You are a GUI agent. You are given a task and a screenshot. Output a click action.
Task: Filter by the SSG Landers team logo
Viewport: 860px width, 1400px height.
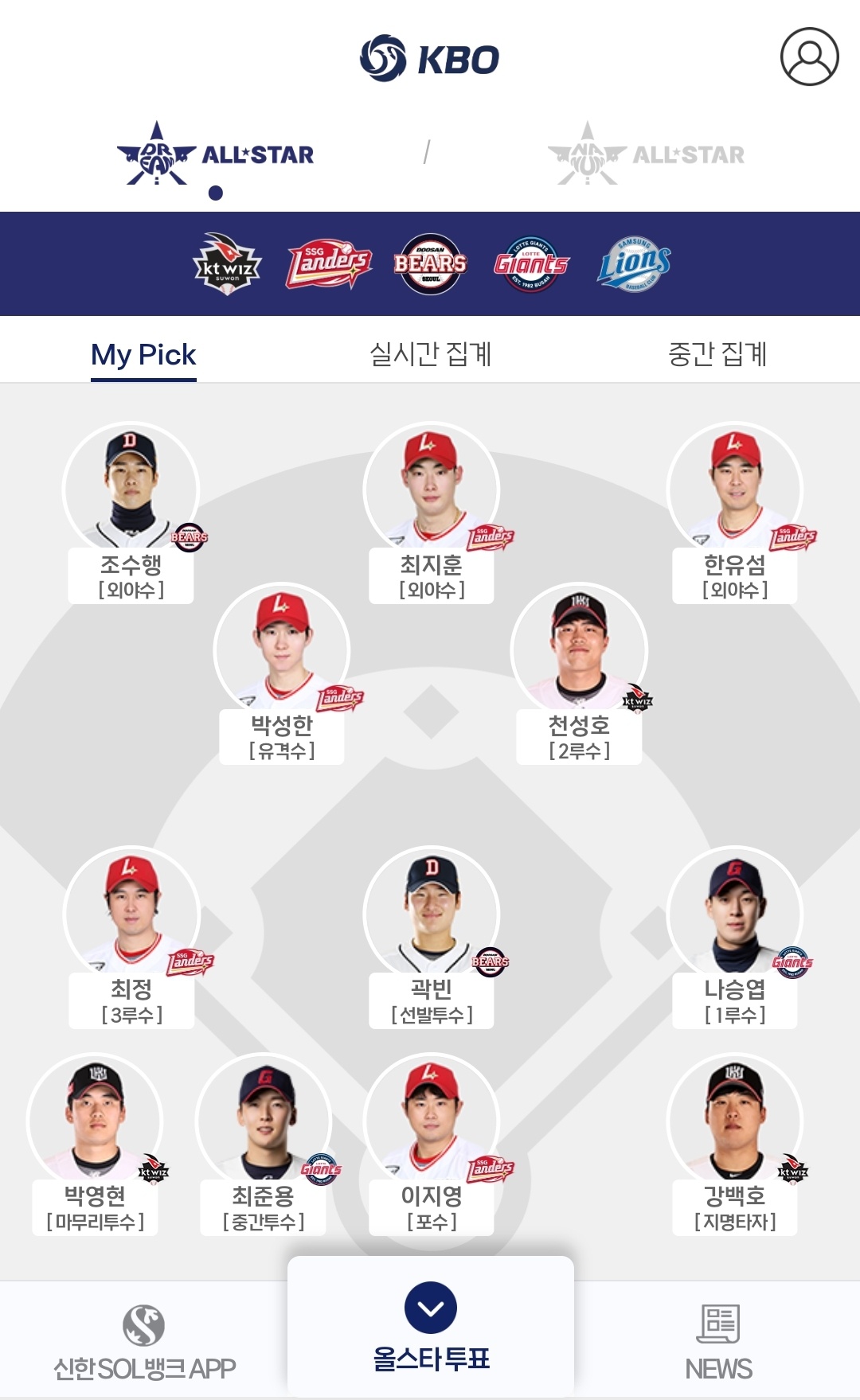point(328,264)
